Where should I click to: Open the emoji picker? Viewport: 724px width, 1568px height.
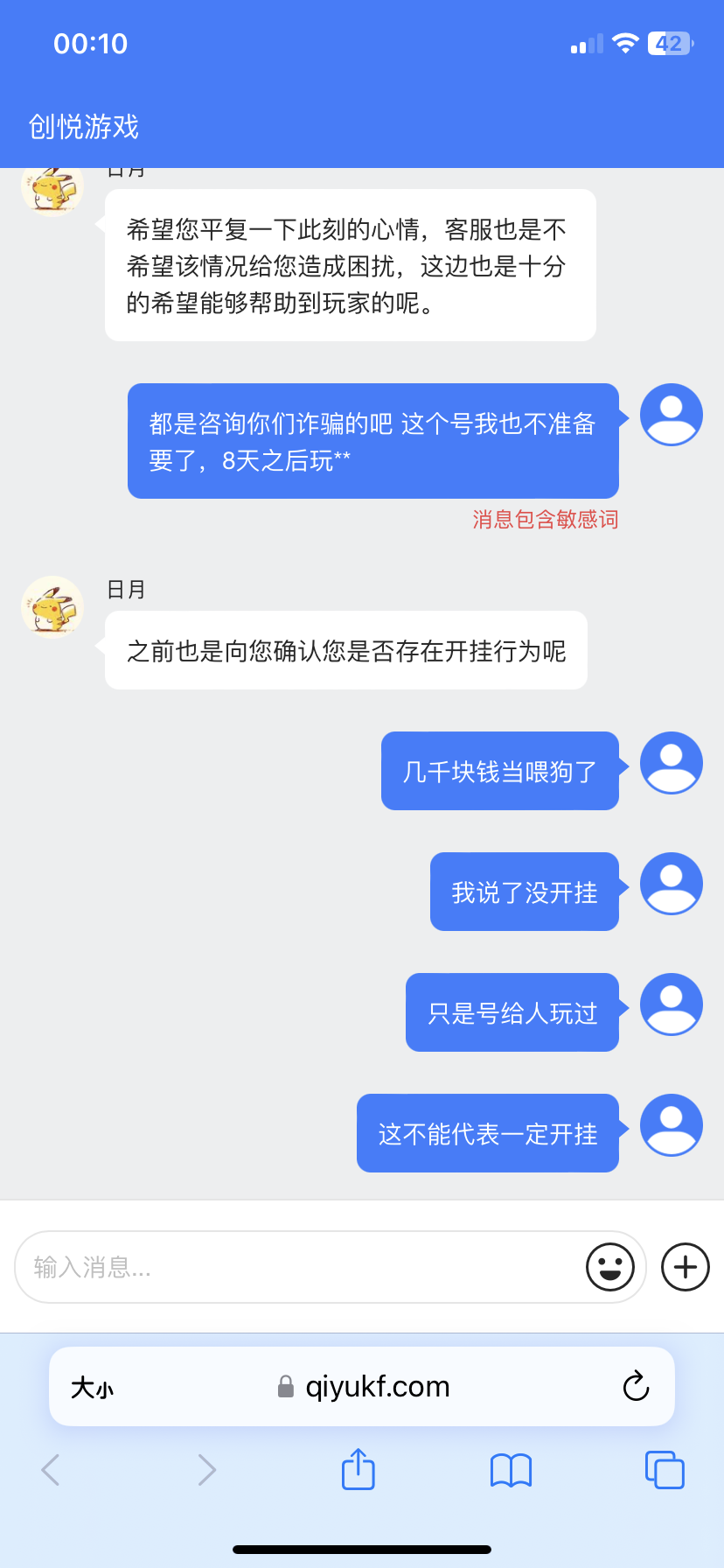point(609,1267)
